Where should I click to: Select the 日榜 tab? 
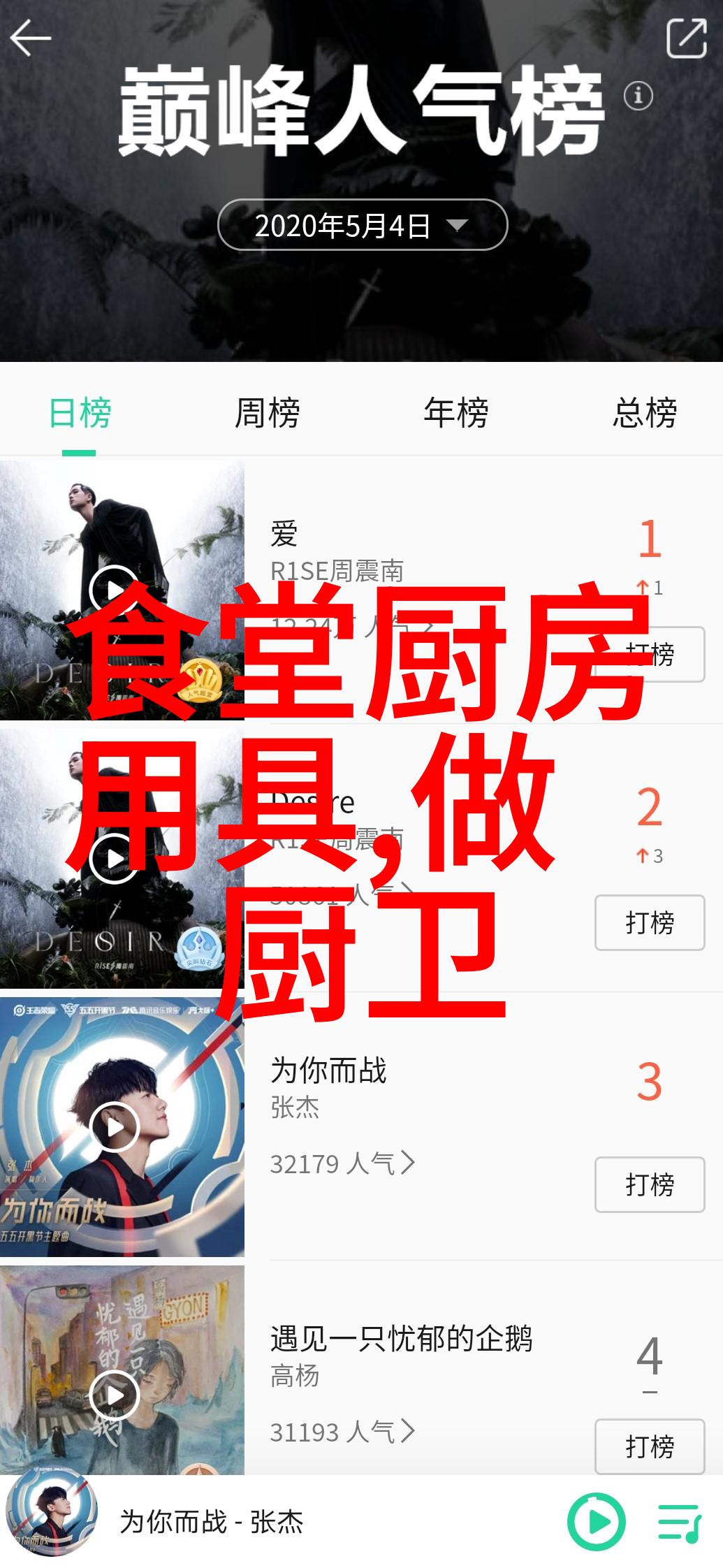pos(80,413)
